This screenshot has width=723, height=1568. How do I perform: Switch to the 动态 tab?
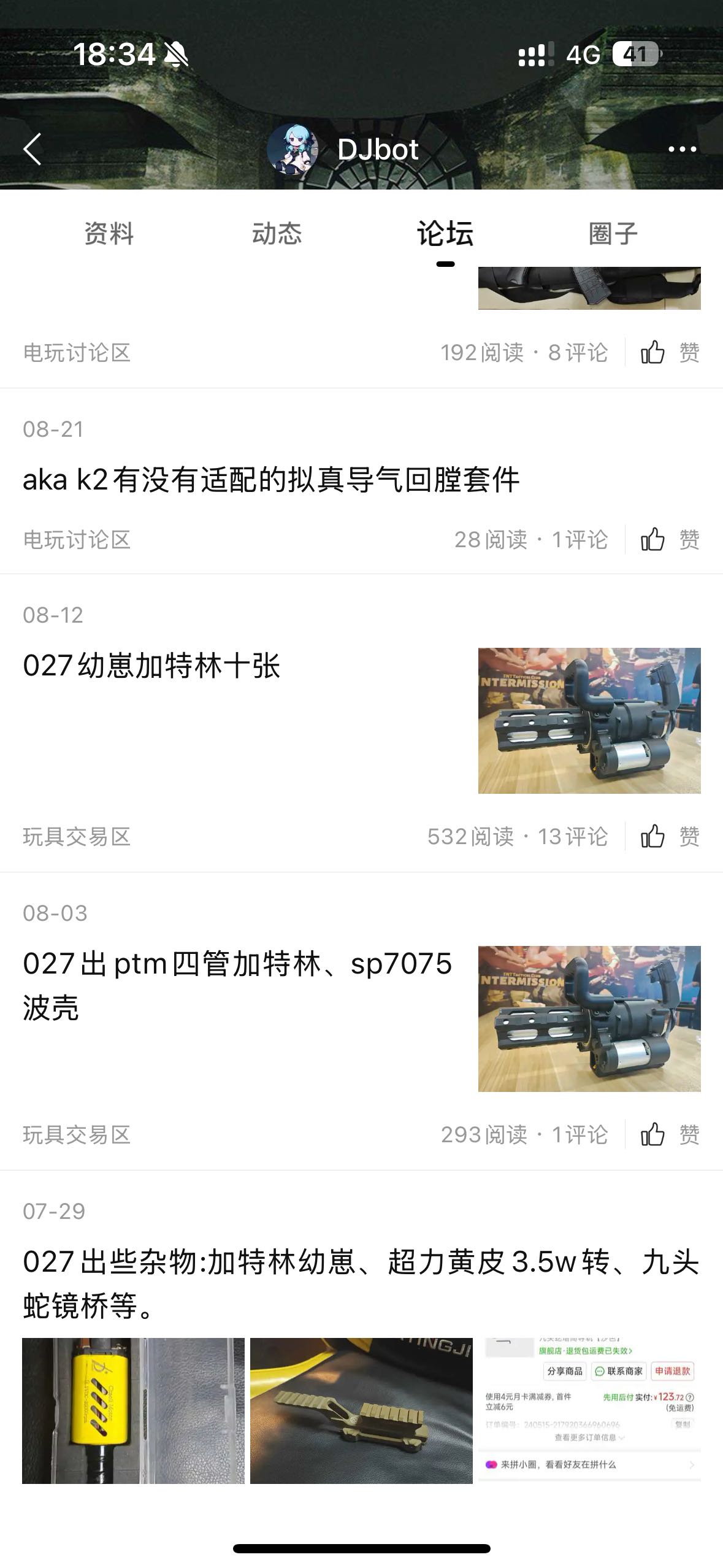point(277,234)
